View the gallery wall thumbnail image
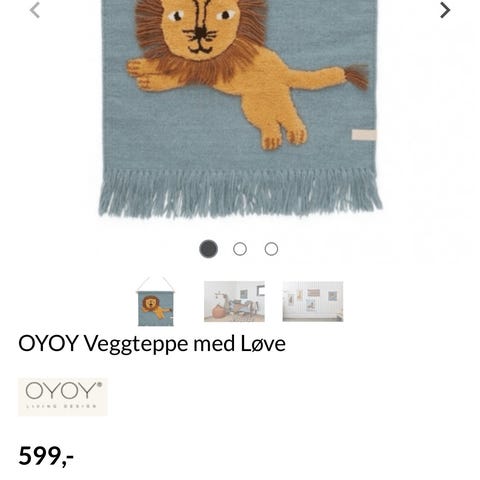The image size is (480, 480). pos(313,301)
